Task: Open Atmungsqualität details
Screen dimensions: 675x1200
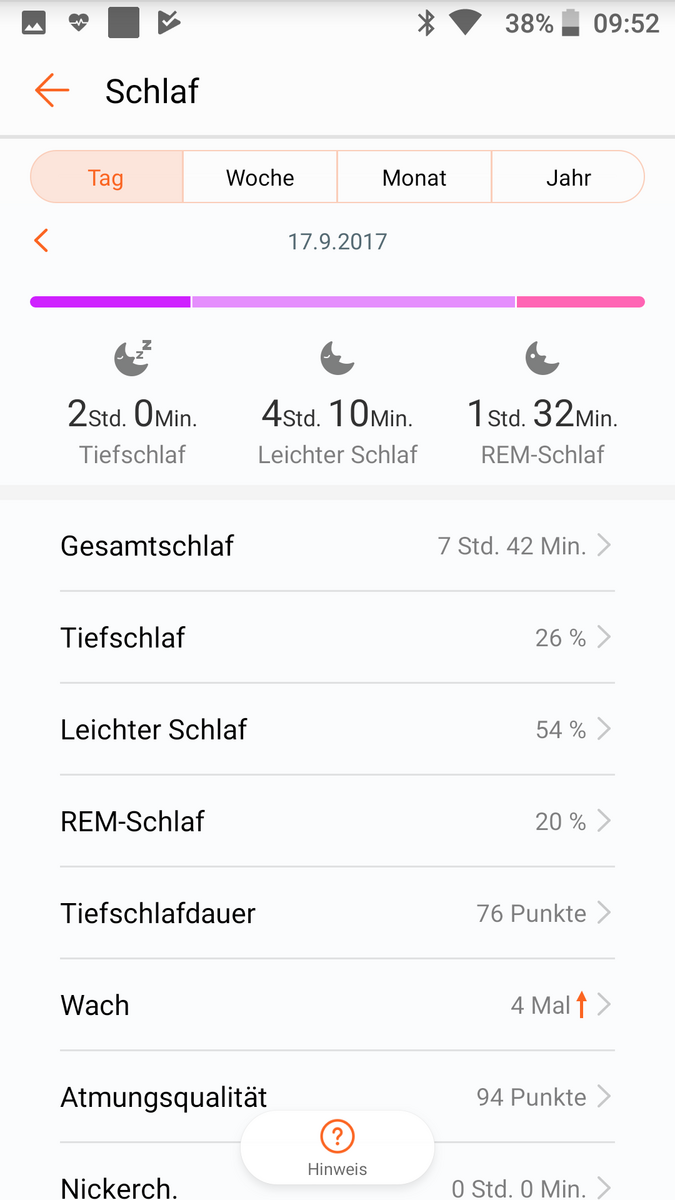Action: click(x=337, y=1098)
